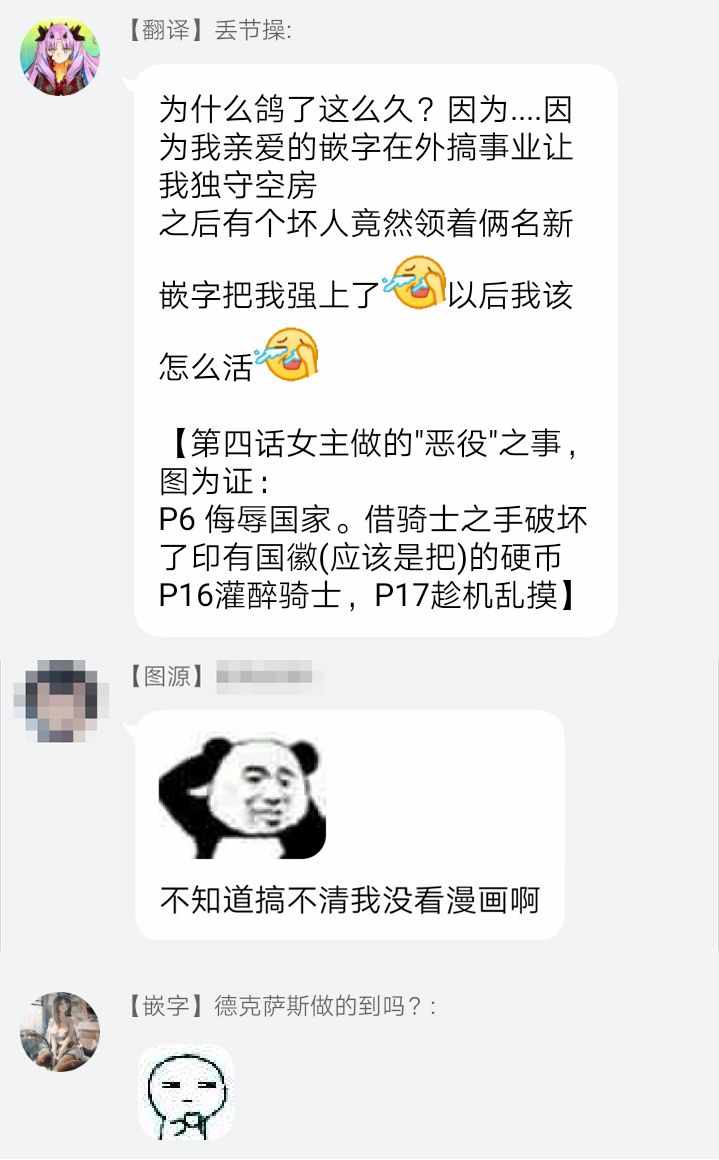The height and width of the screenshot is (1160, 719).
Task: Open the pixelated avatar of 图源 member
Action: 60,700
